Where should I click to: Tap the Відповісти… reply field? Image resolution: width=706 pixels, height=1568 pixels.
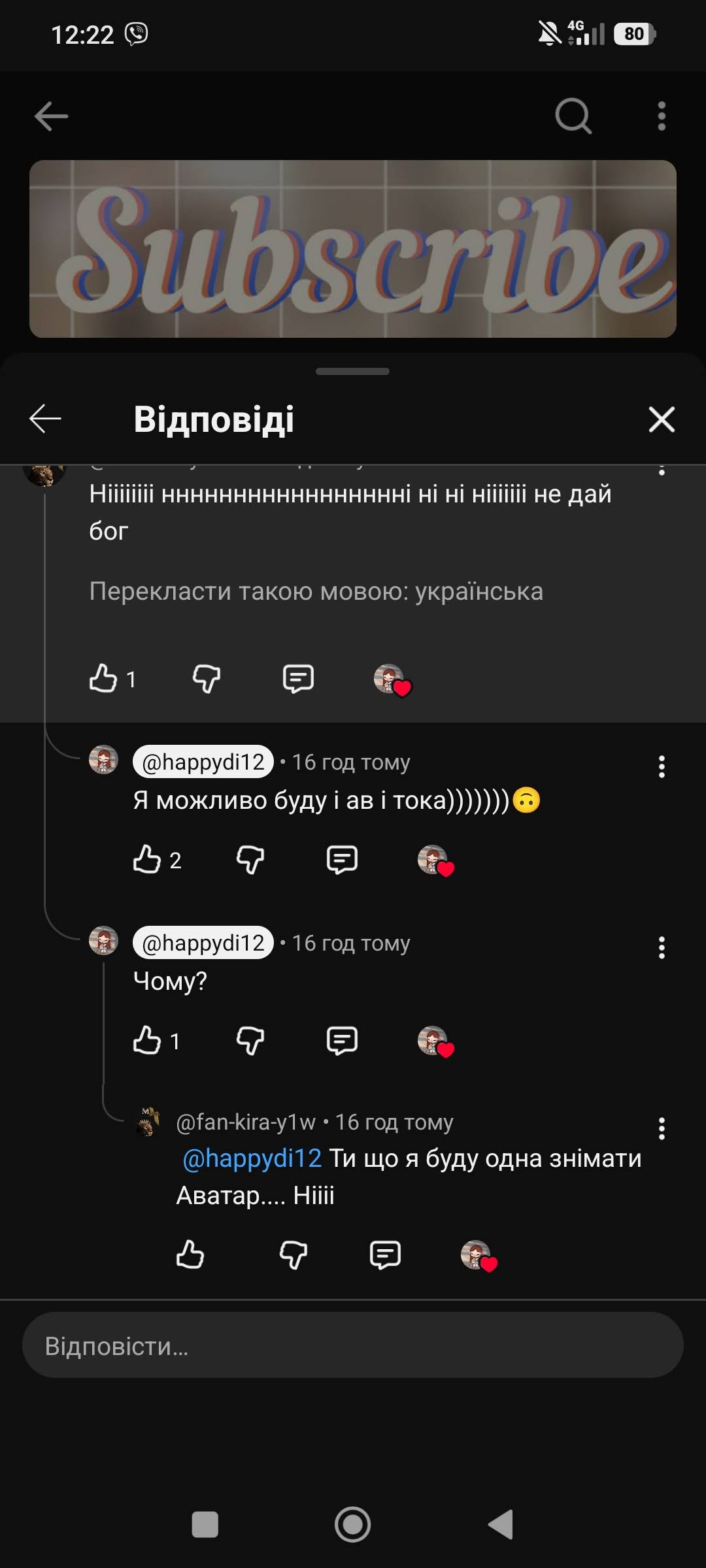point(353,1346)
